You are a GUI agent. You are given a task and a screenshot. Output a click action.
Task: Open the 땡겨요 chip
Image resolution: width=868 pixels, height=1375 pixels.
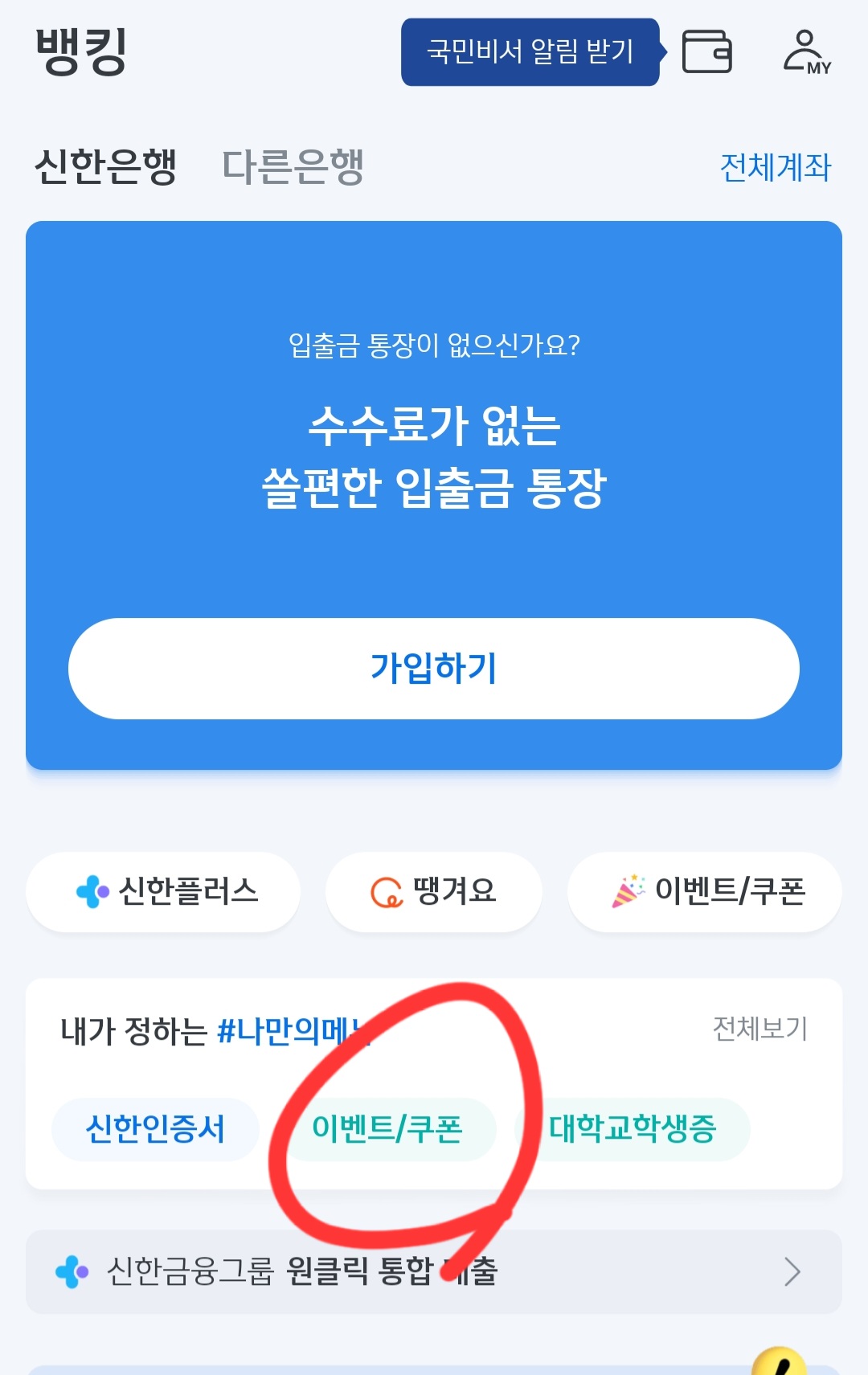click(x=434, y=891)
